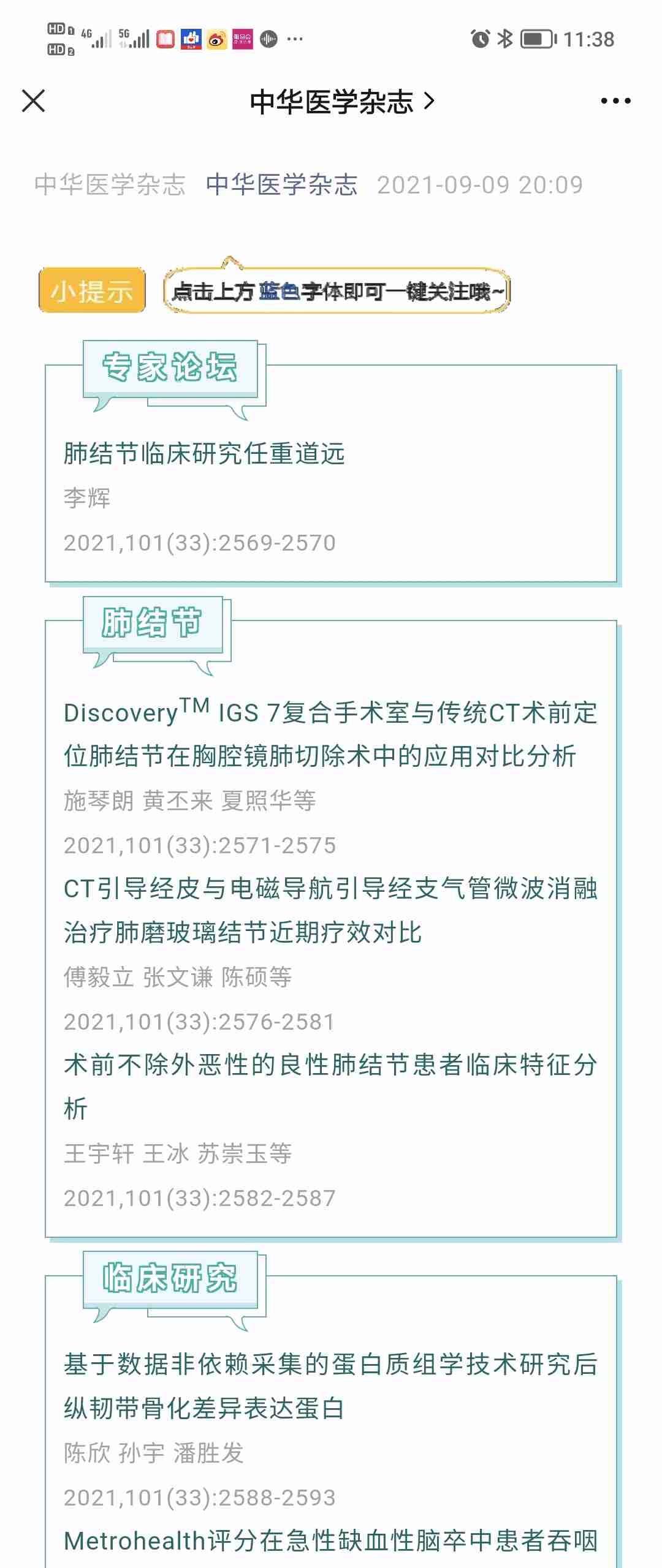Open the Discovery IGS 7复合手术室 article
Screen dimensions: 662x1568
click(330, 734)
